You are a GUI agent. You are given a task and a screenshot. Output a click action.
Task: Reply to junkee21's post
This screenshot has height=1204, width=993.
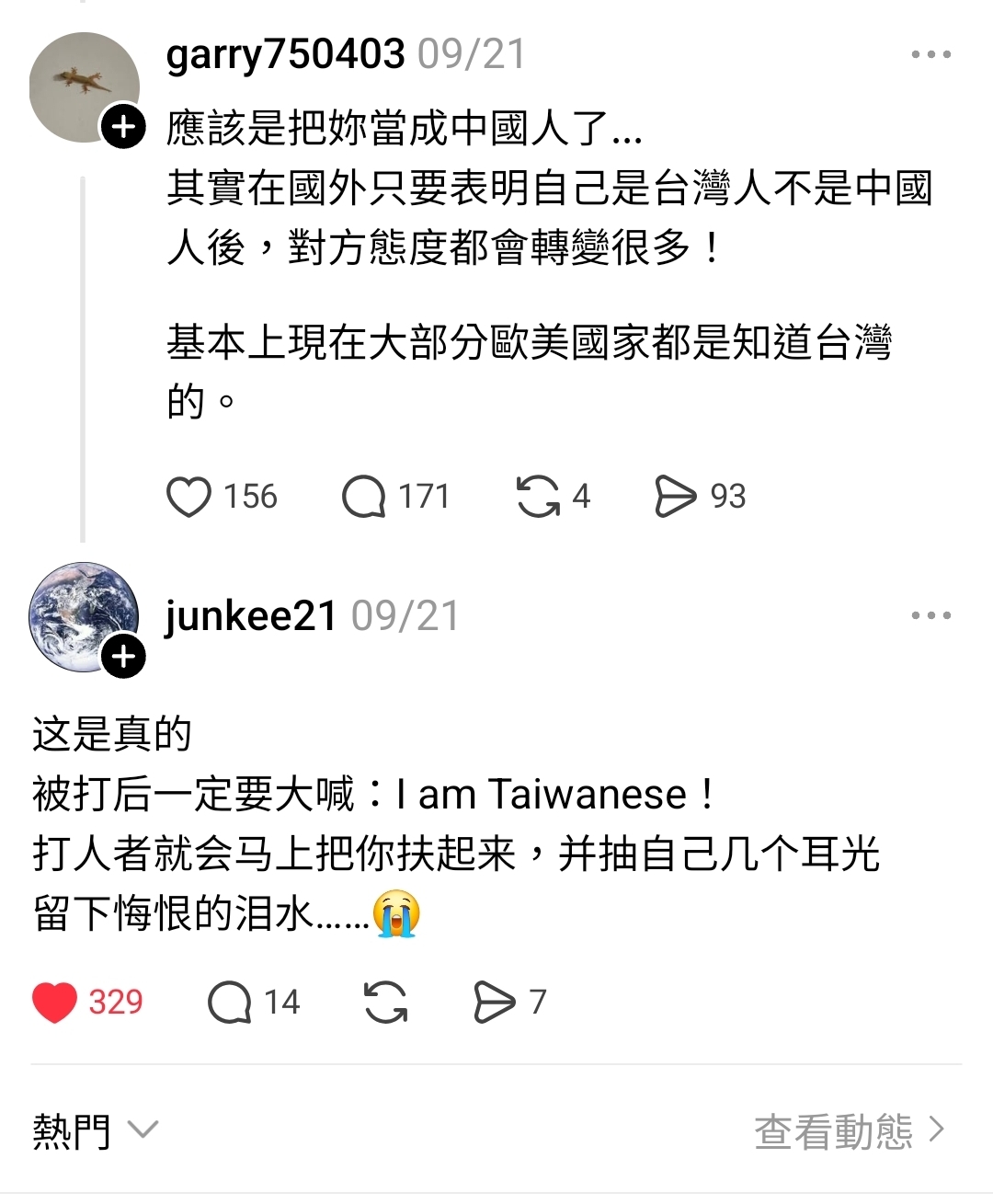(230, 1002)
